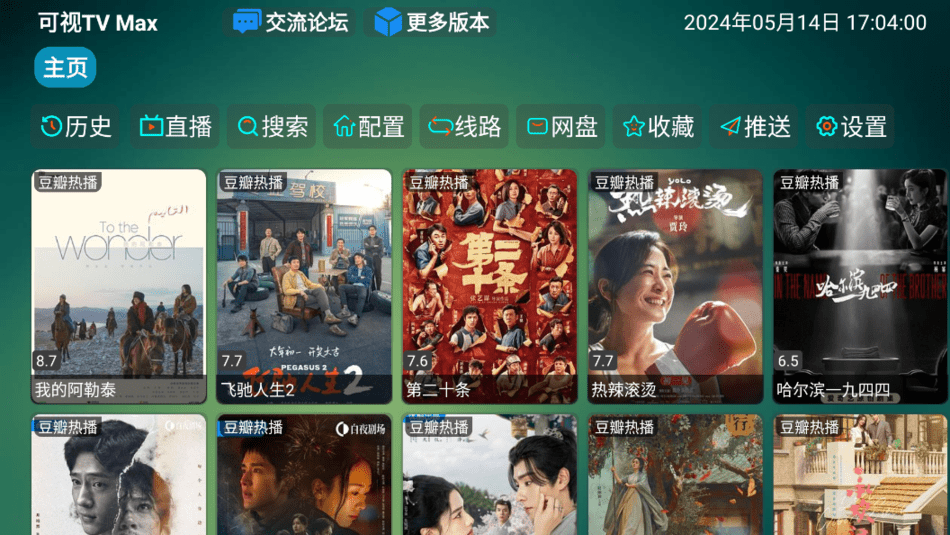Open 更多版本 for more versions

[x=433, y=22]
